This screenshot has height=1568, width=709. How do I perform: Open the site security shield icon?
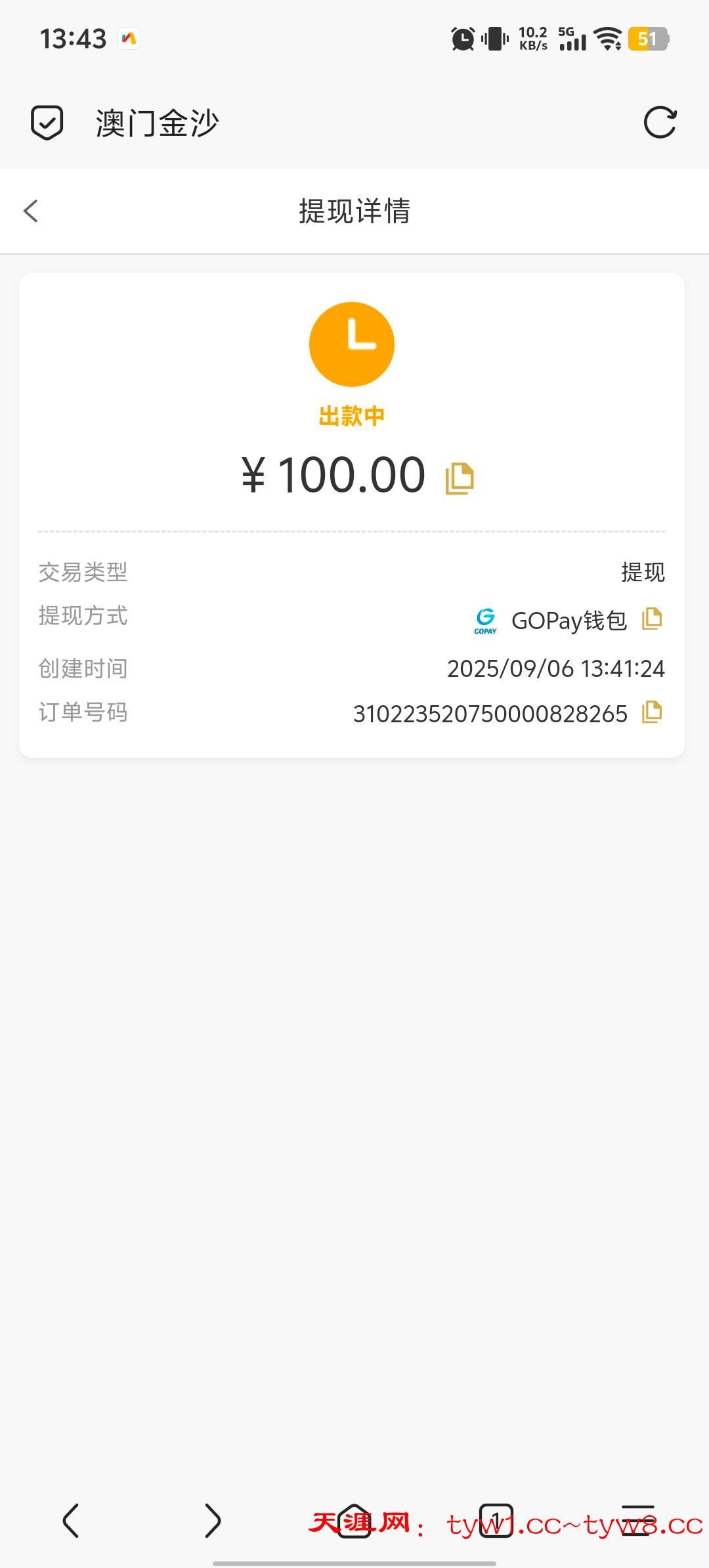tap(47, 123)
